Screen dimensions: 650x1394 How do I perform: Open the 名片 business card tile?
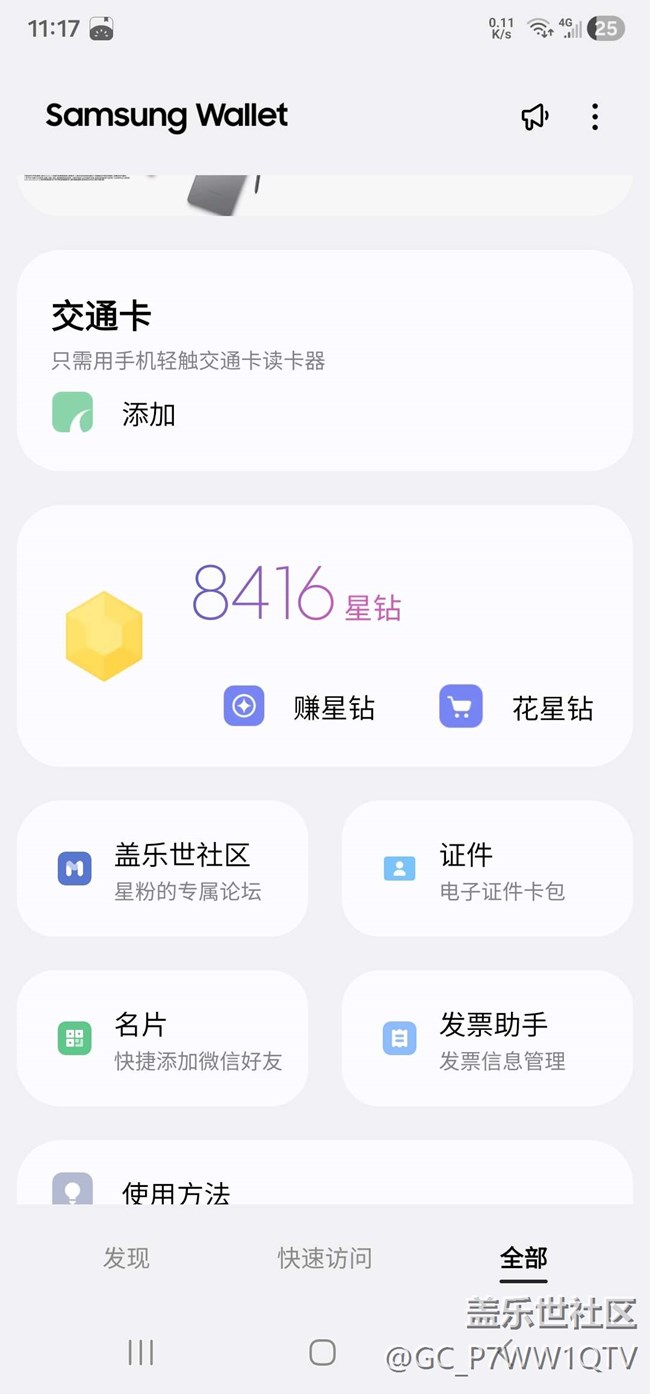(162, 1038)
